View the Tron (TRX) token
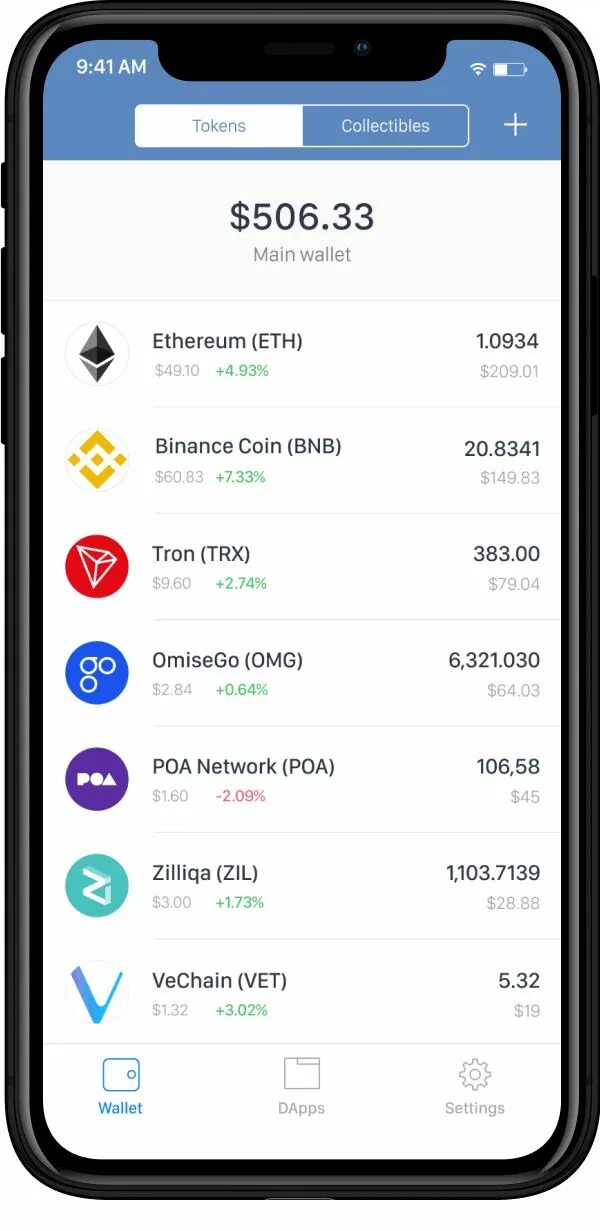Screen dimensions: 600x1231 coord(301,567)
